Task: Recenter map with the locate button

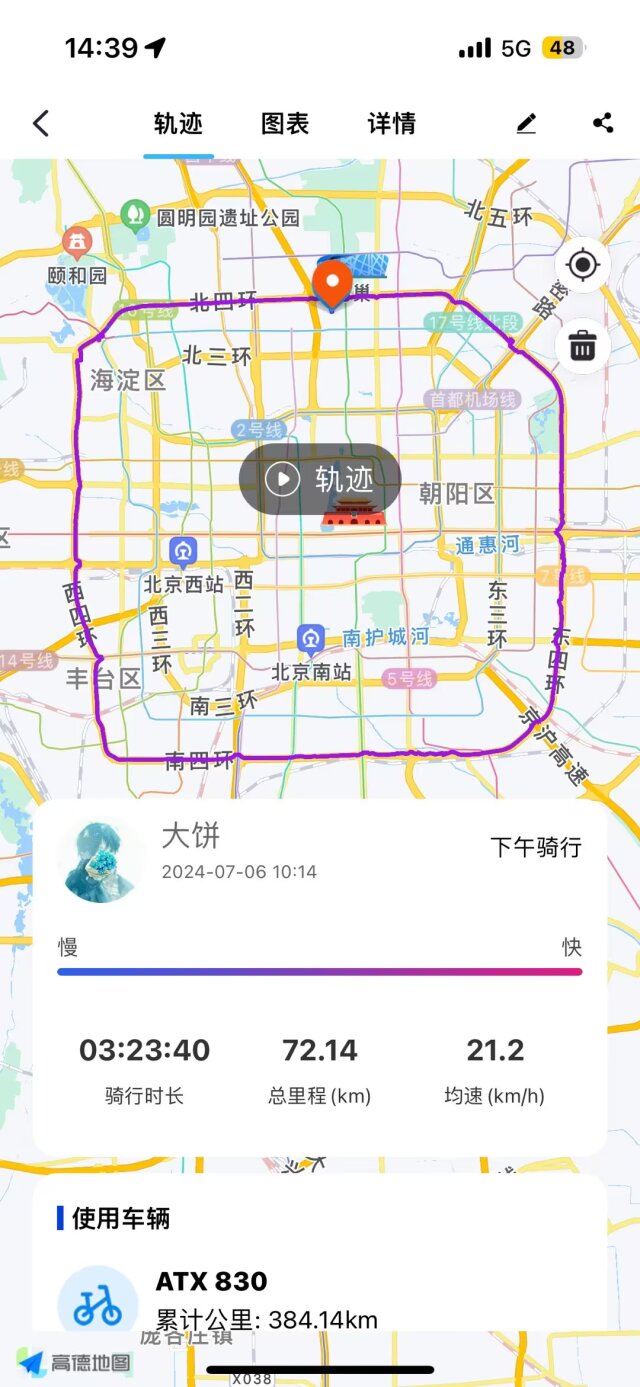Action: (582, 265)
